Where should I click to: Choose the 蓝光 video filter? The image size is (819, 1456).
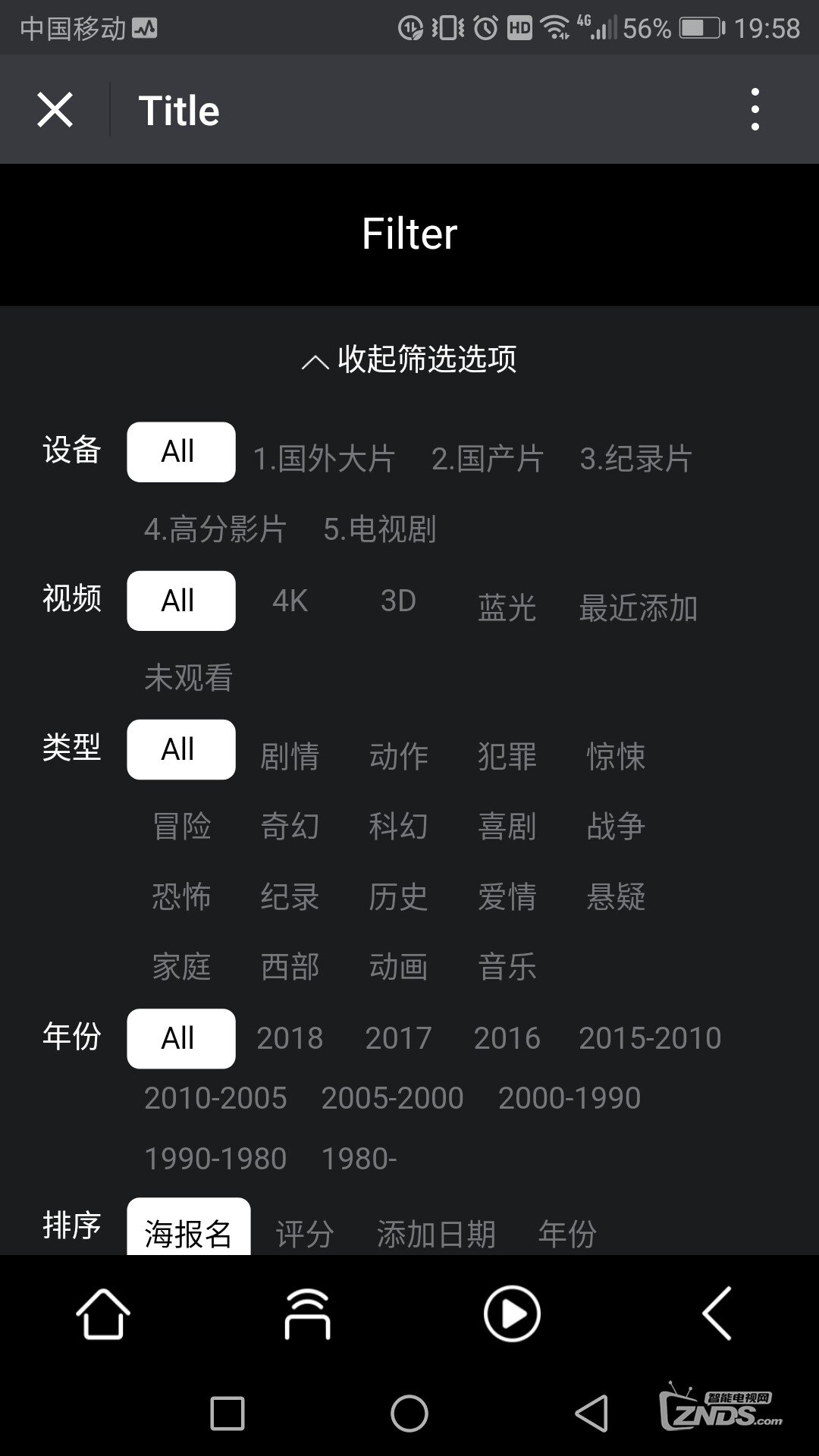pyautogui.click(x=507, y=607)
